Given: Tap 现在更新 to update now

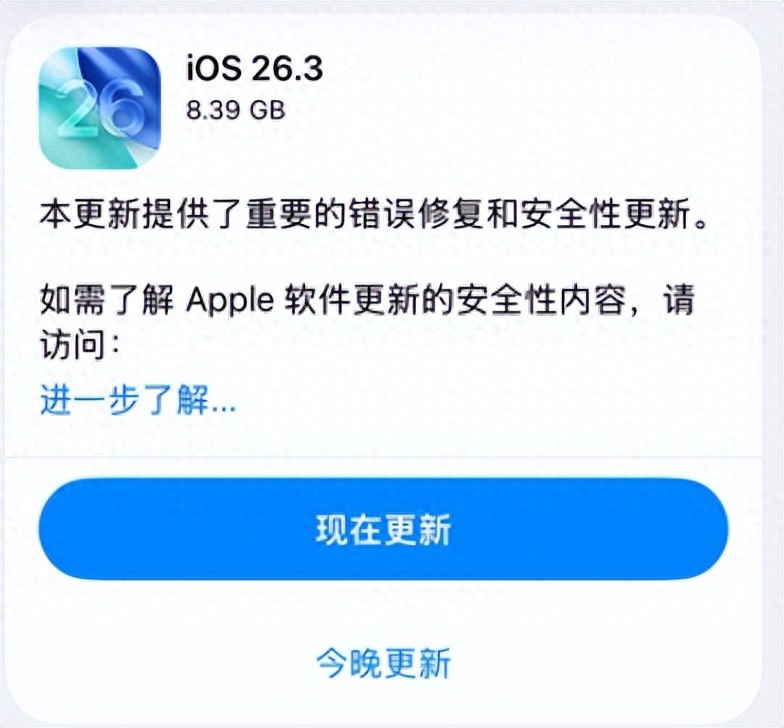Looking at the screenshot, I should (383, 530).
